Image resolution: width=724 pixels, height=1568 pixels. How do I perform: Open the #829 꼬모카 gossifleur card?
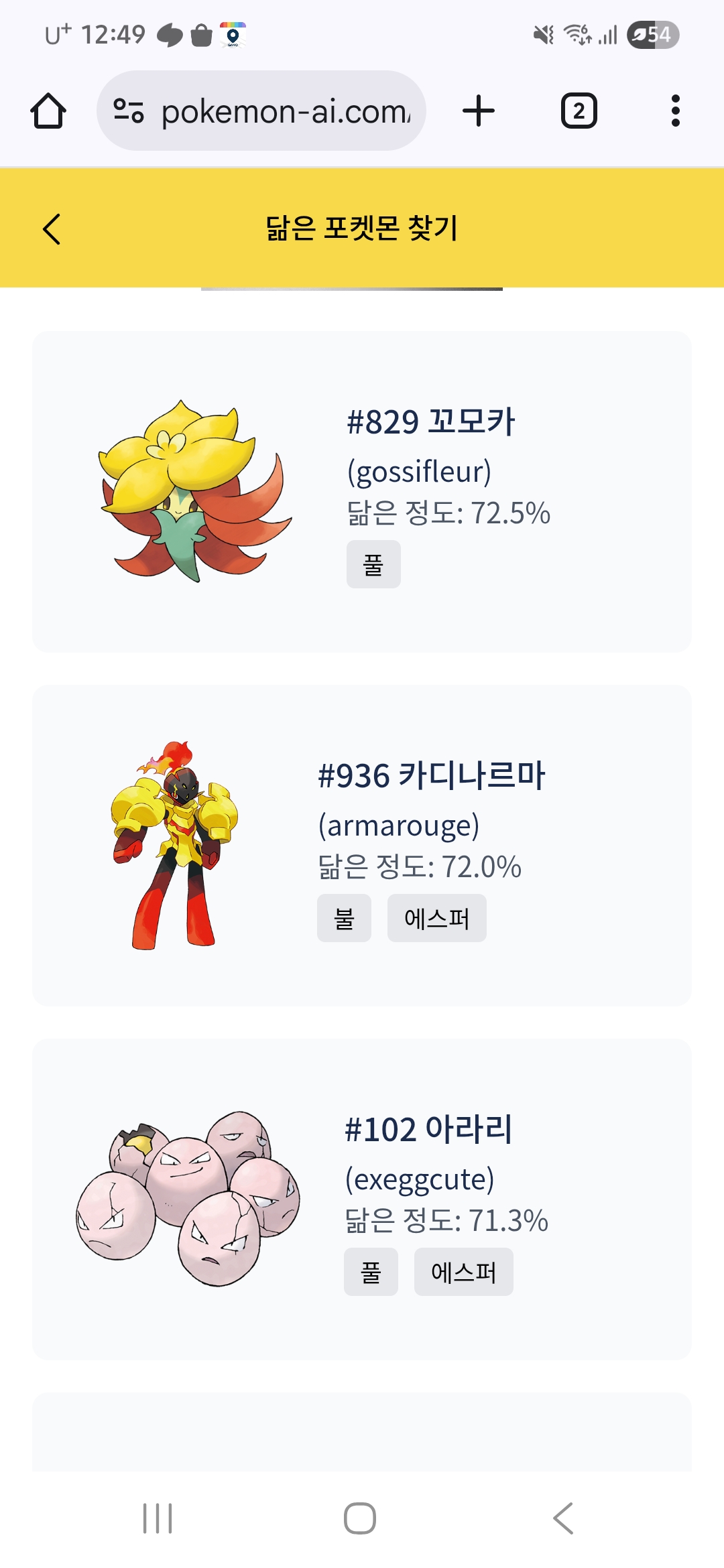[x=362, y=491]
